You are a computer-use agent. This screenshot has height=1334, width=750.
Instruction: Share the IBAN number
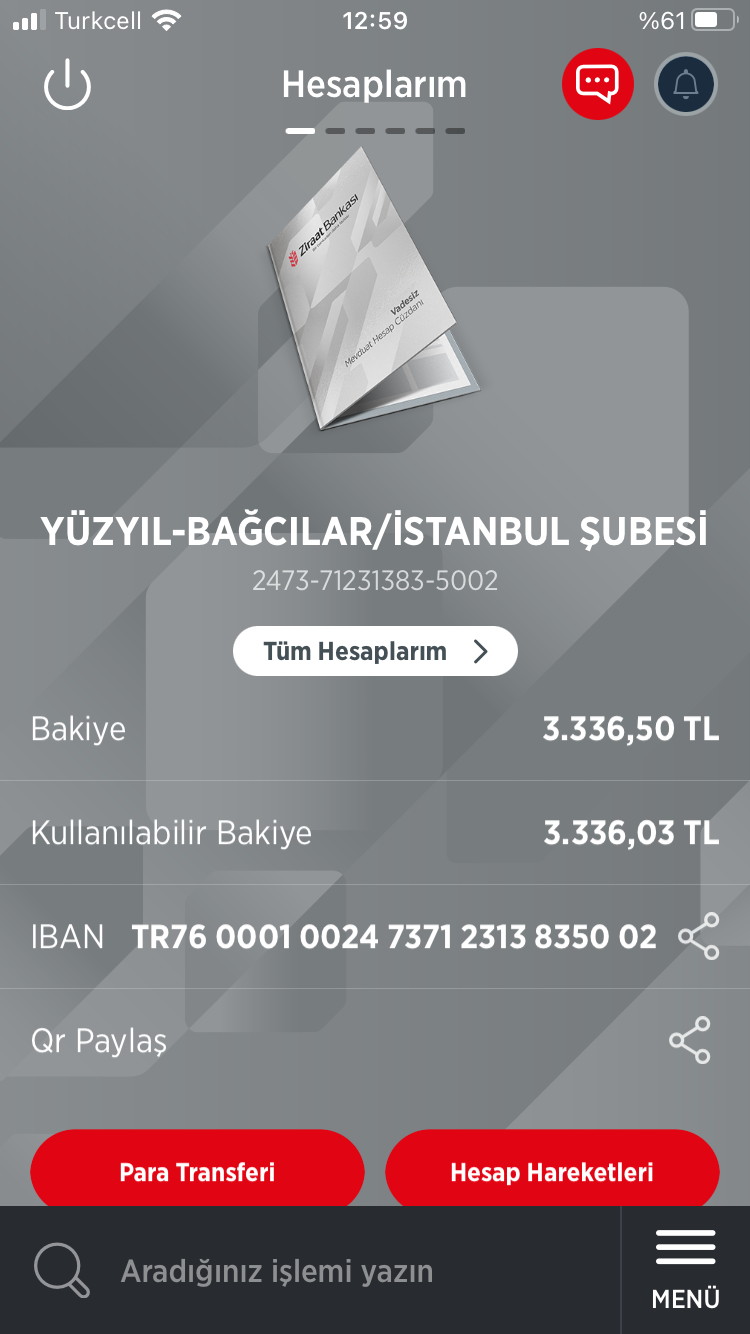(698, 937)
